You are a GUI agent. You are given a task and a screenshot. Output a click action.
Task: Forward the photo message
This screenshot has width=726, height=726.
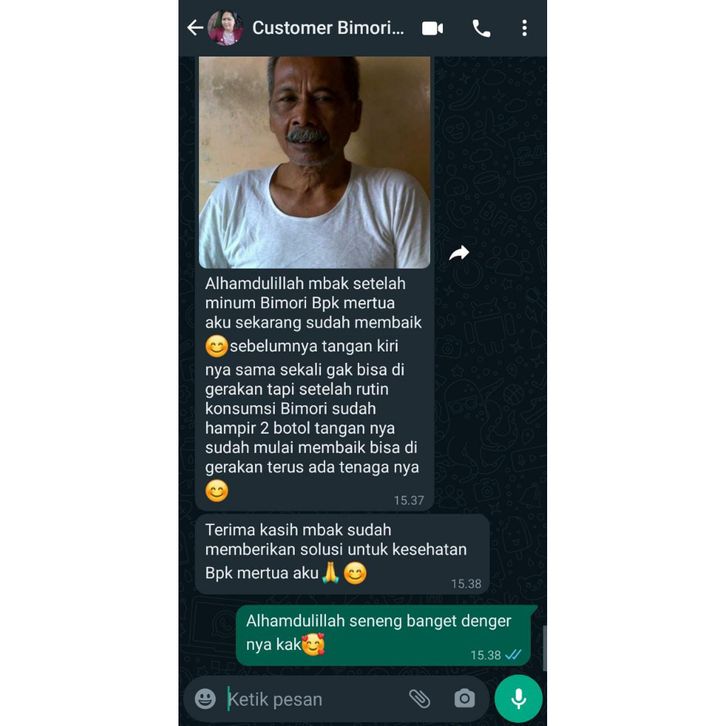(459, 254)
